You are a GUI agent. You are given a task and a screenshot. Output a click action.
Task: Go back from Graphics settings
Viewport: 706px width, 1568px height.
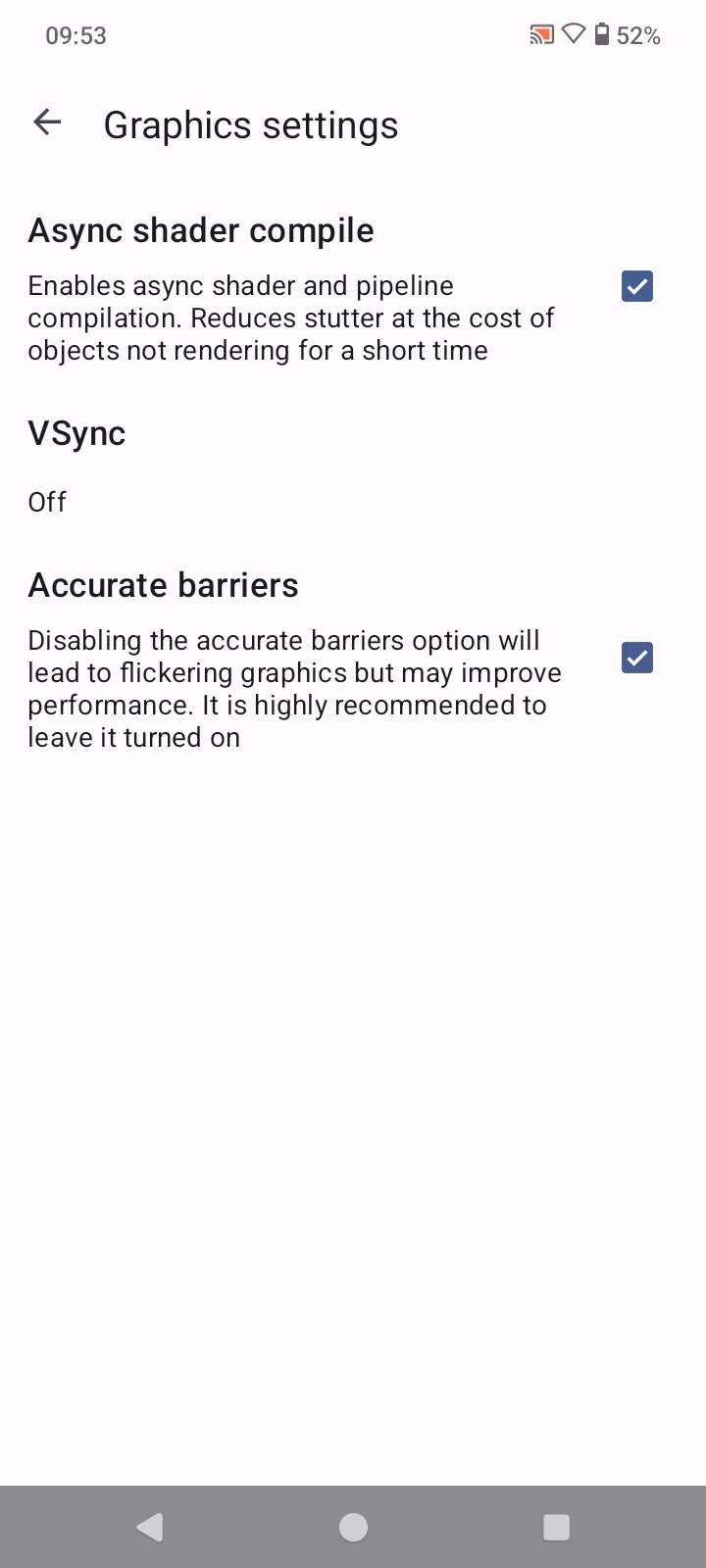click(x=47, y=122)
